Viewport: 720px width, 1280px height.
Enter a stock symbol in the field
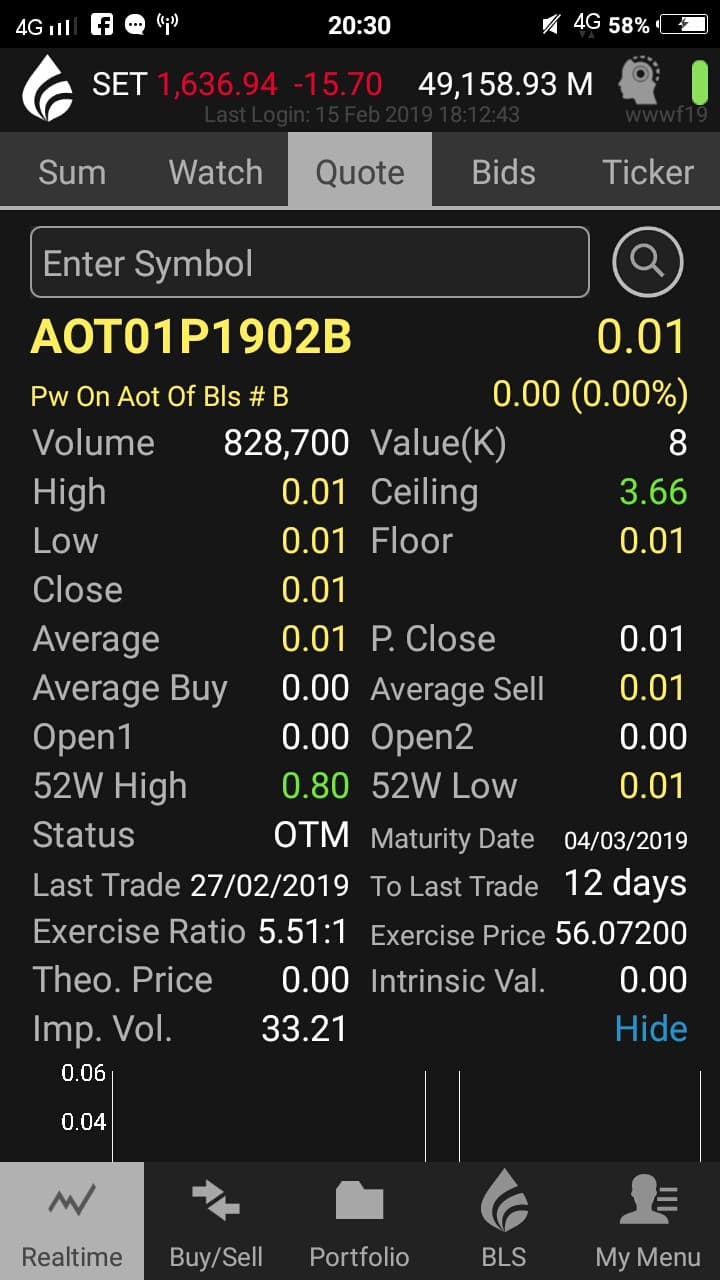click(x=310, y=263)
